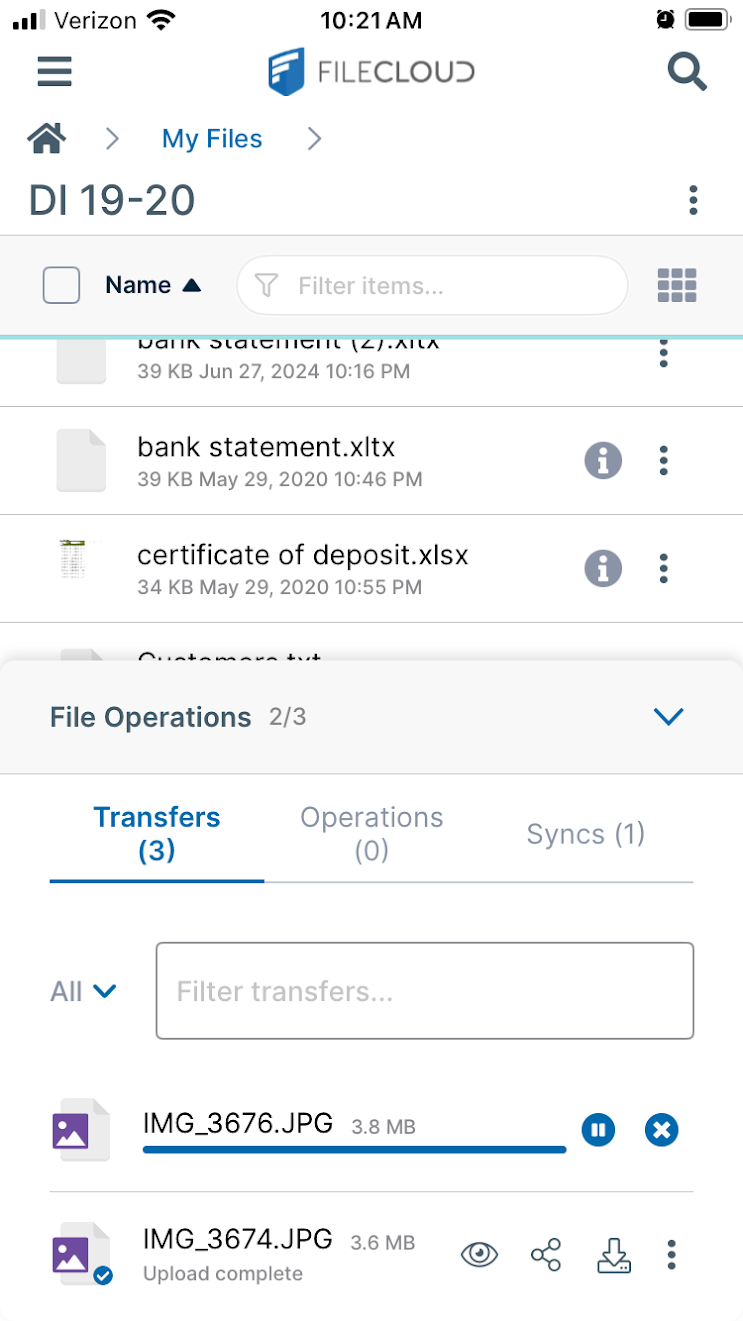
Task: Collapse the File Operations panel
Action: [667, 716]
